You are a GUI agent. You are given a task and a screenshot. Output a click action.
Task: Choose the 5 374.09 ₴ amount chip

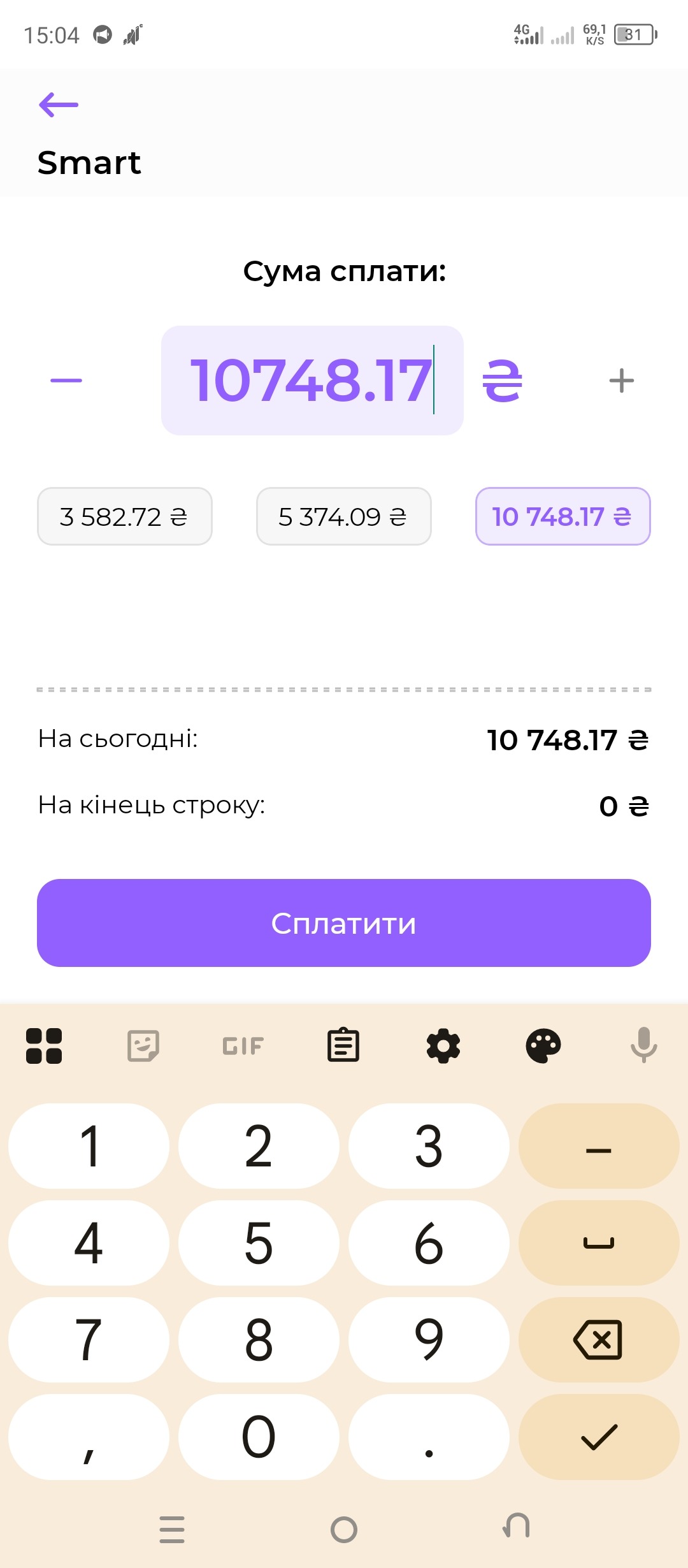click(343, 516)
